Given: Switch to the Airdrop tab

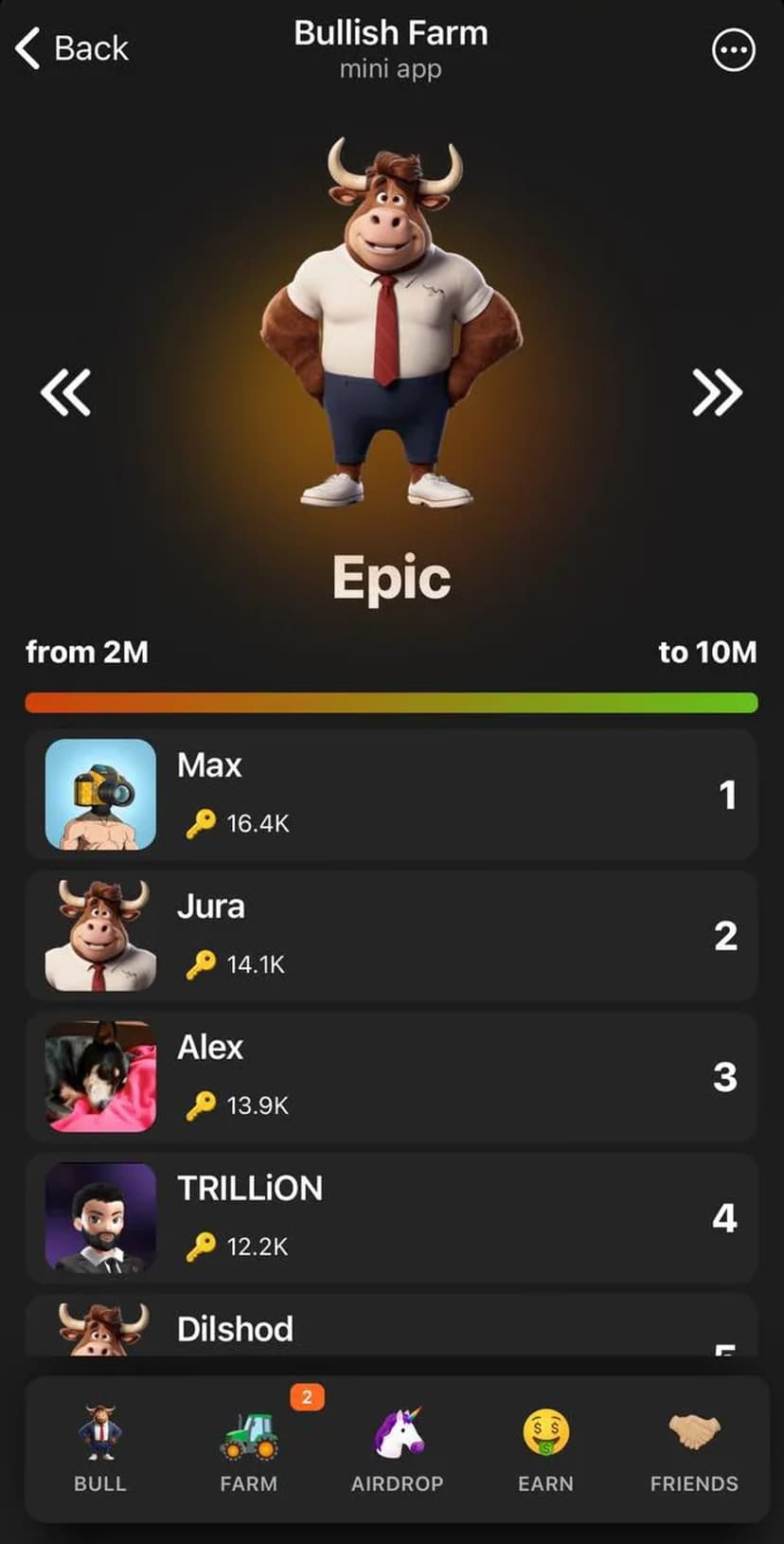Looking at the screenshot, I should coord(397,1449).
